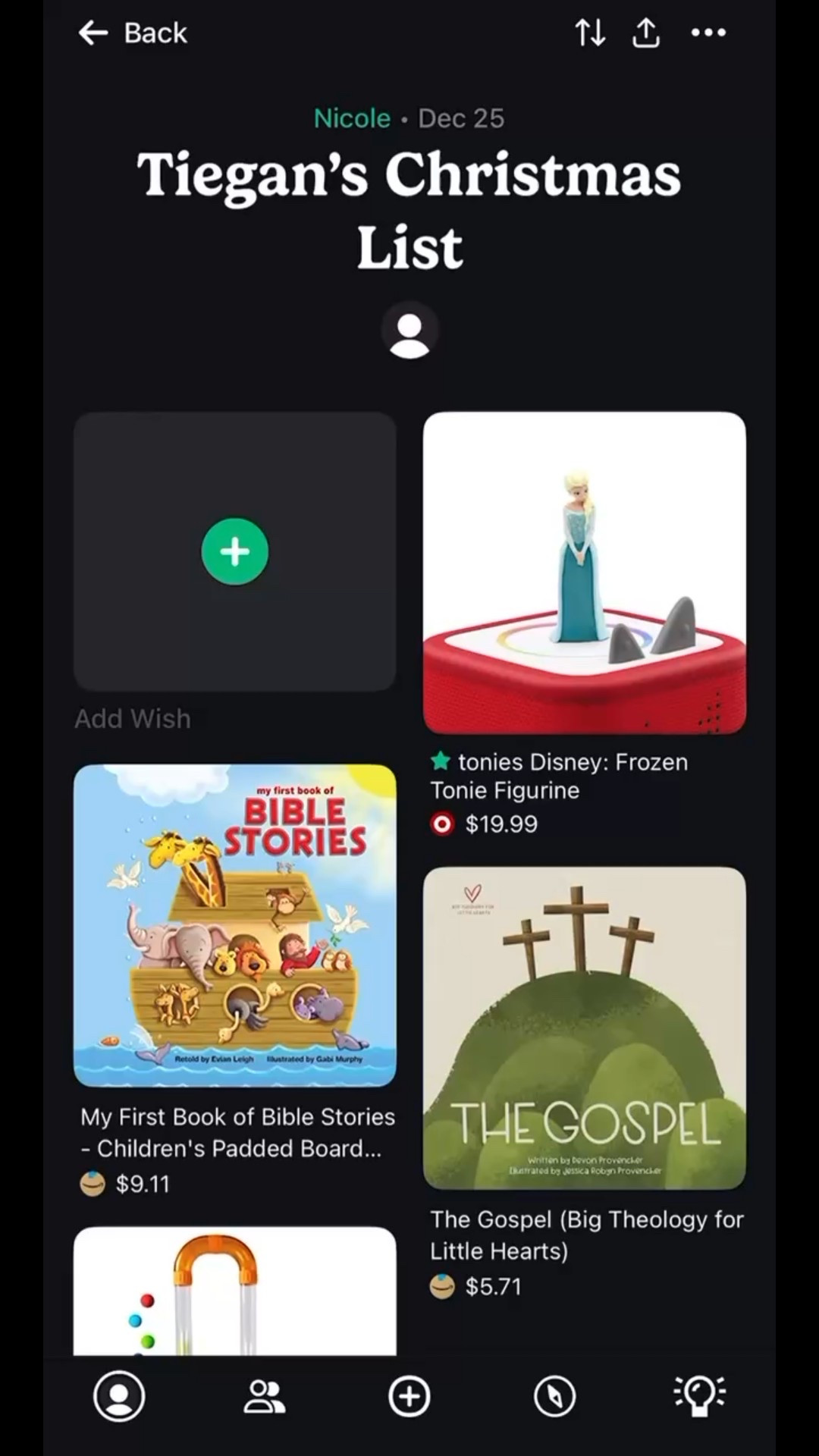The width and height of the screenshot is (819, 1456).
Task: Add a new wish to the list
Action: (x=235, y=551)
